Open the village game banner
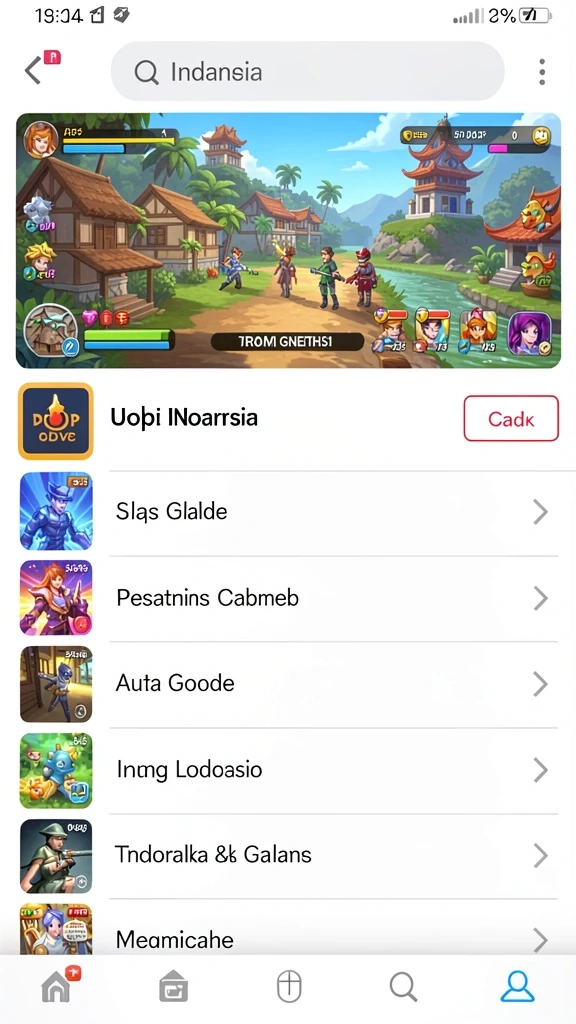The height and width of the screenshot is (1024, 576). pos(288,240)
